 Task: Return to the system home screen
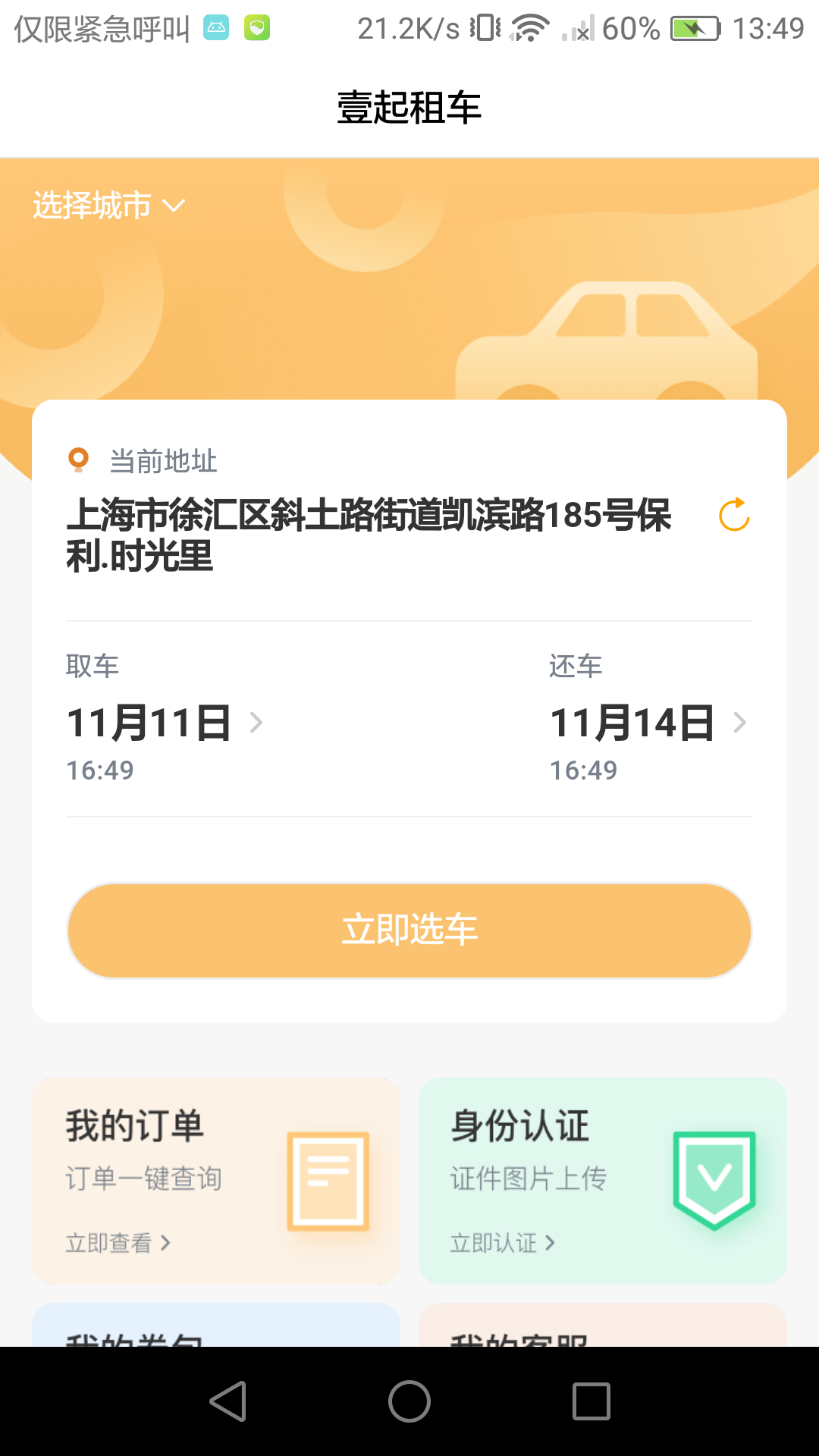point(409,1401)
